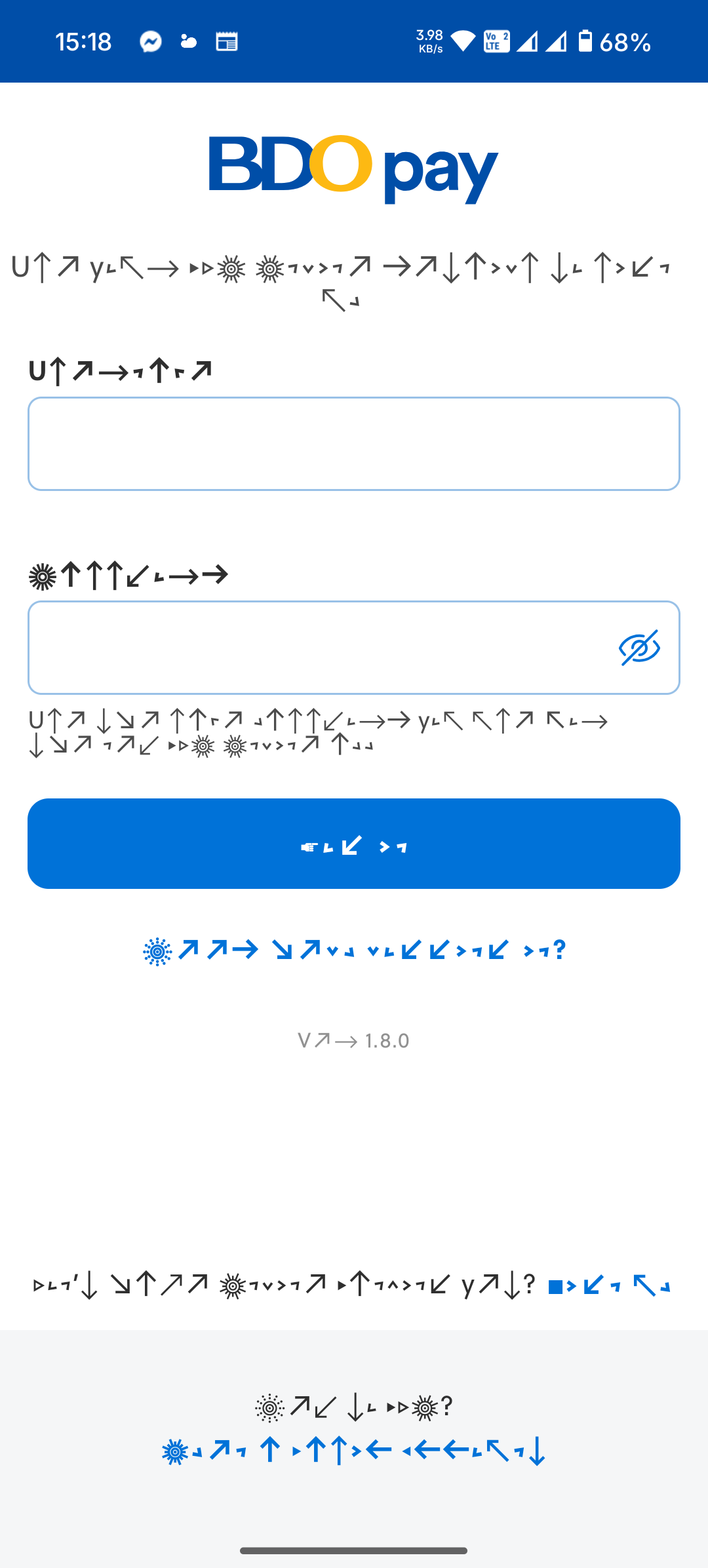
Task: Toggle password visibility with the eye icon
Action: click(x=639, y=648)
